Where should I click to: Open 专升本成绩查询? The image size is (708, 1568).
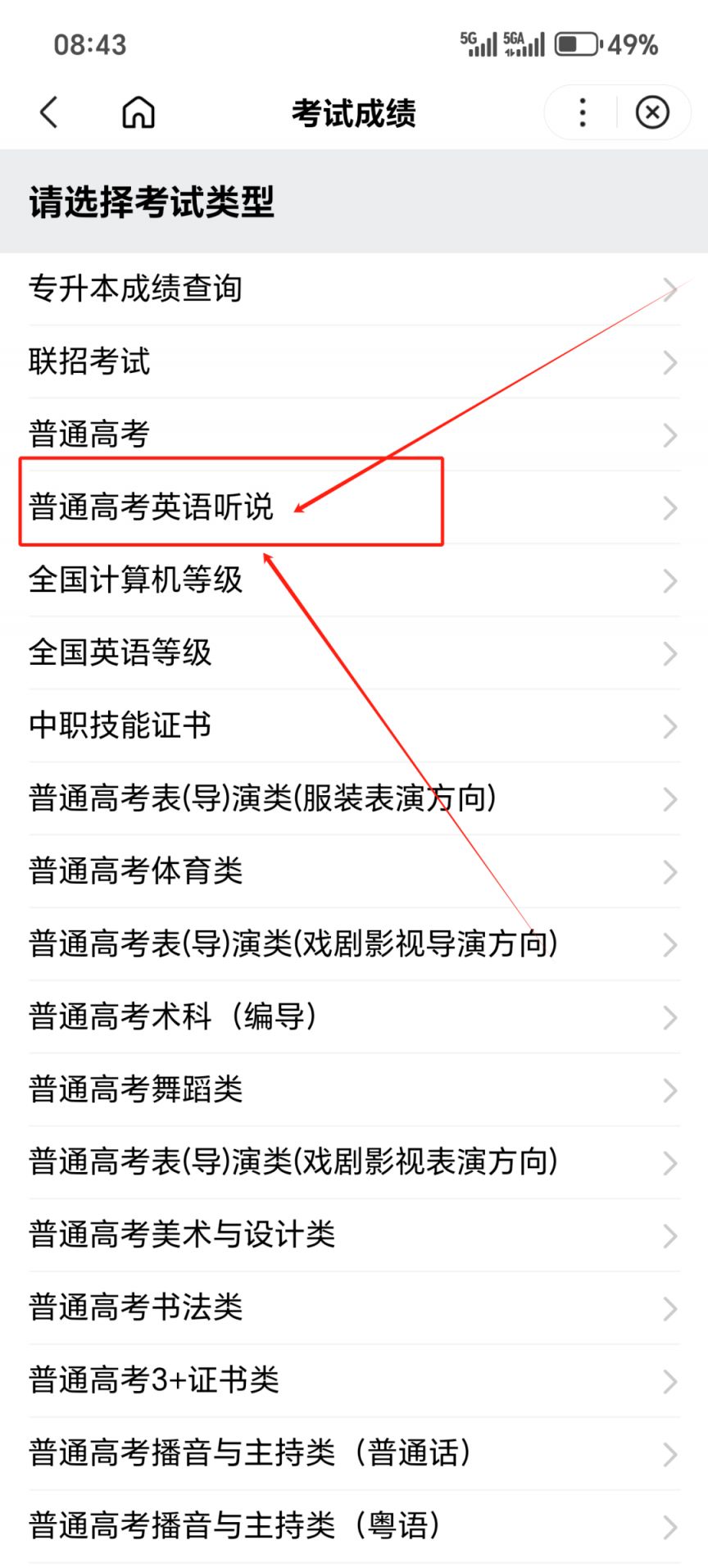point(354,289)
